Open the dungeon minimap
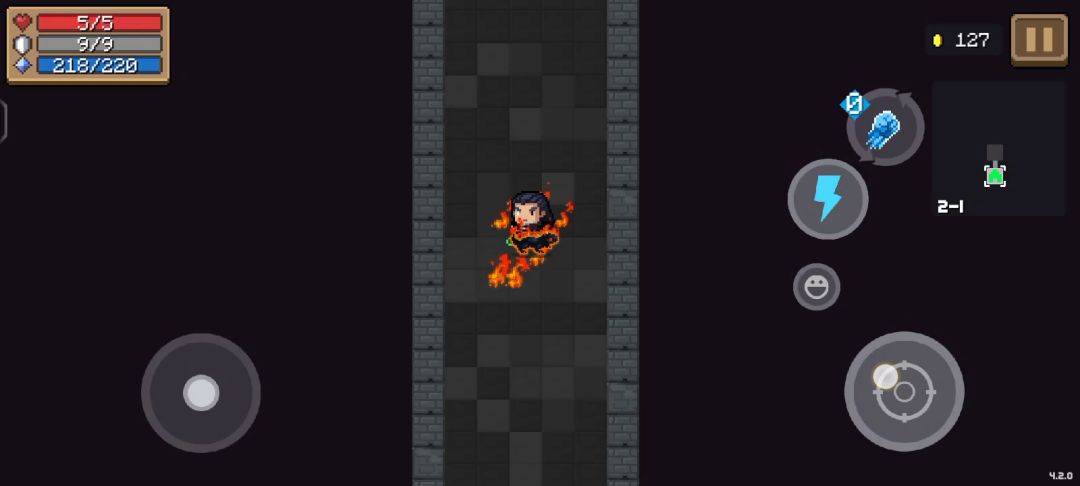This screenshot has height=486, width=1080. point(998,148)
